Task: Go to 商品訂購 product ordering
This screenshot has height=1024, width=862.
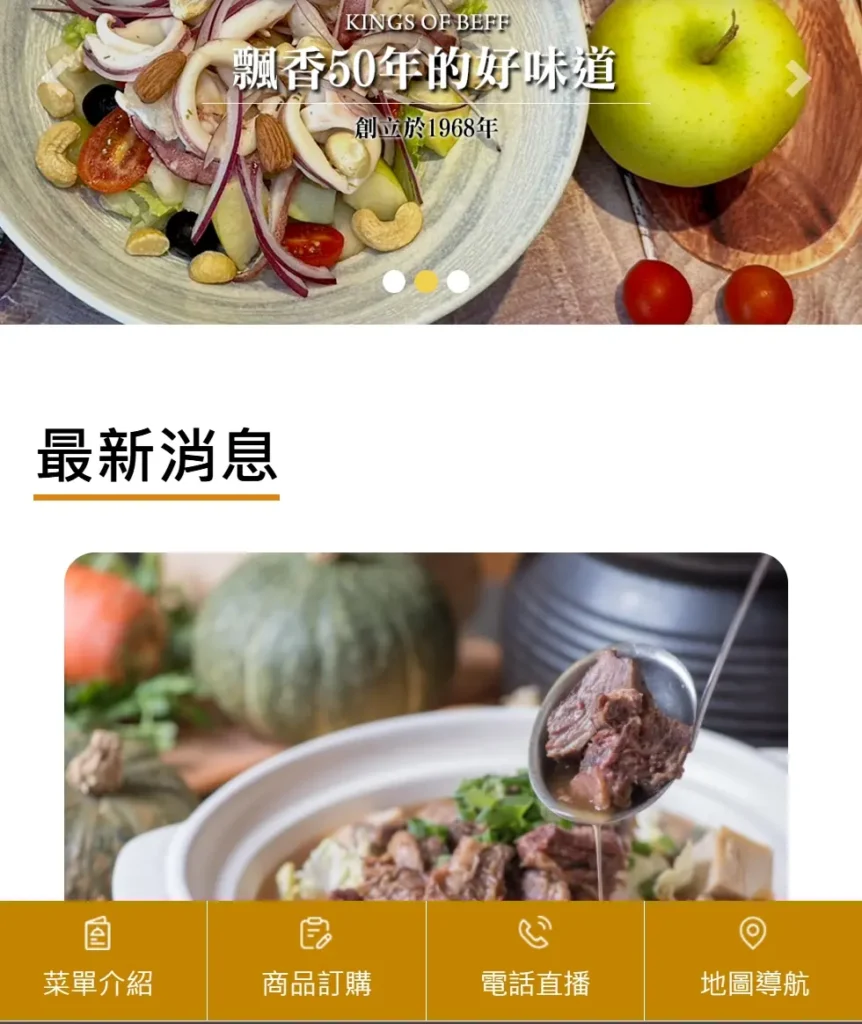Action: 316,960
